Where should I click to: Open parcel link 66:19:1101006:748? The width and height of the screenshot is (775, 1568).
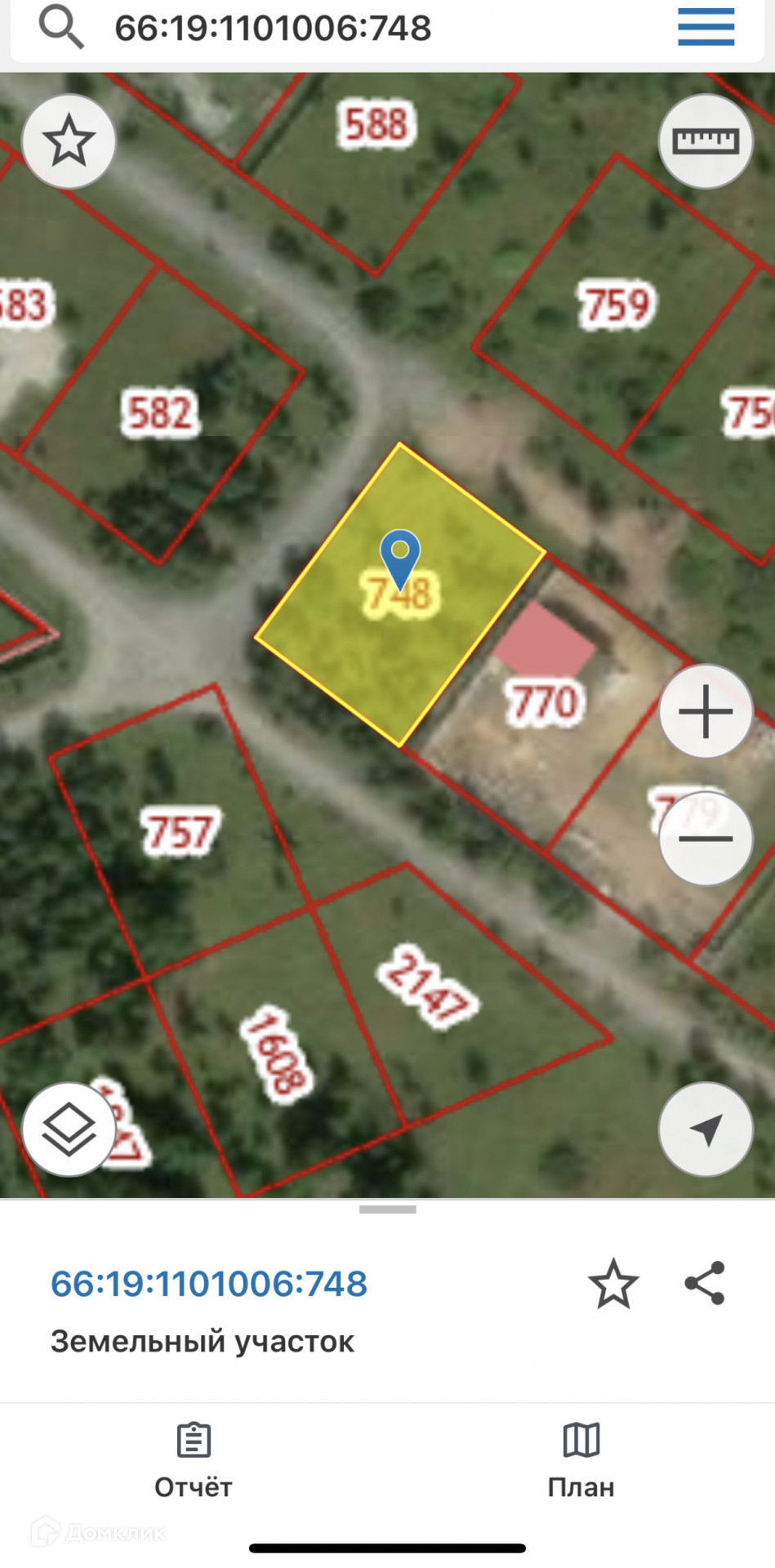[x=209, y=1284]
